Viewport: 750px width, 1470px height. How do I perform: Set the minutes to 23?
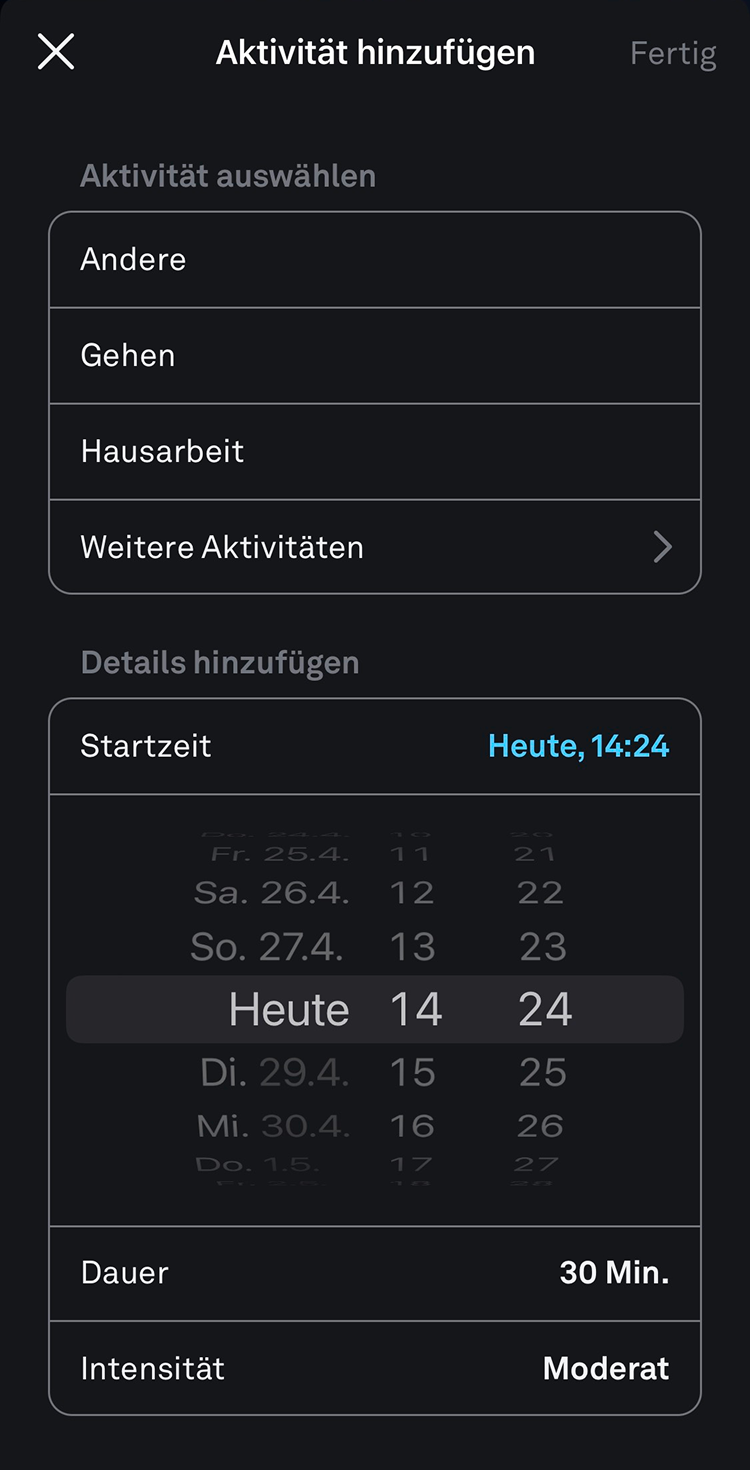tap(542, 947)
